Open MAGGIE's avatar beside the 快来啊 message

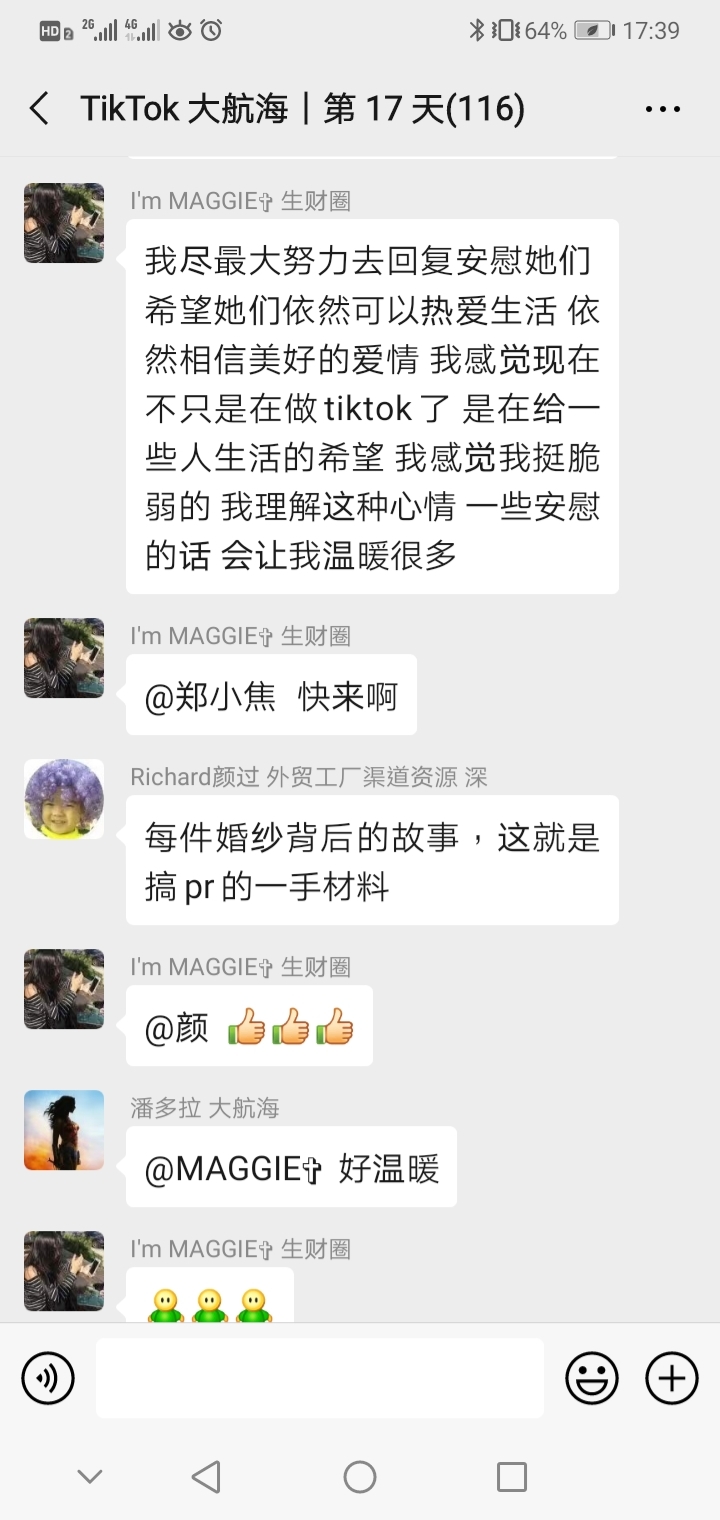click(x=64, y=658)
